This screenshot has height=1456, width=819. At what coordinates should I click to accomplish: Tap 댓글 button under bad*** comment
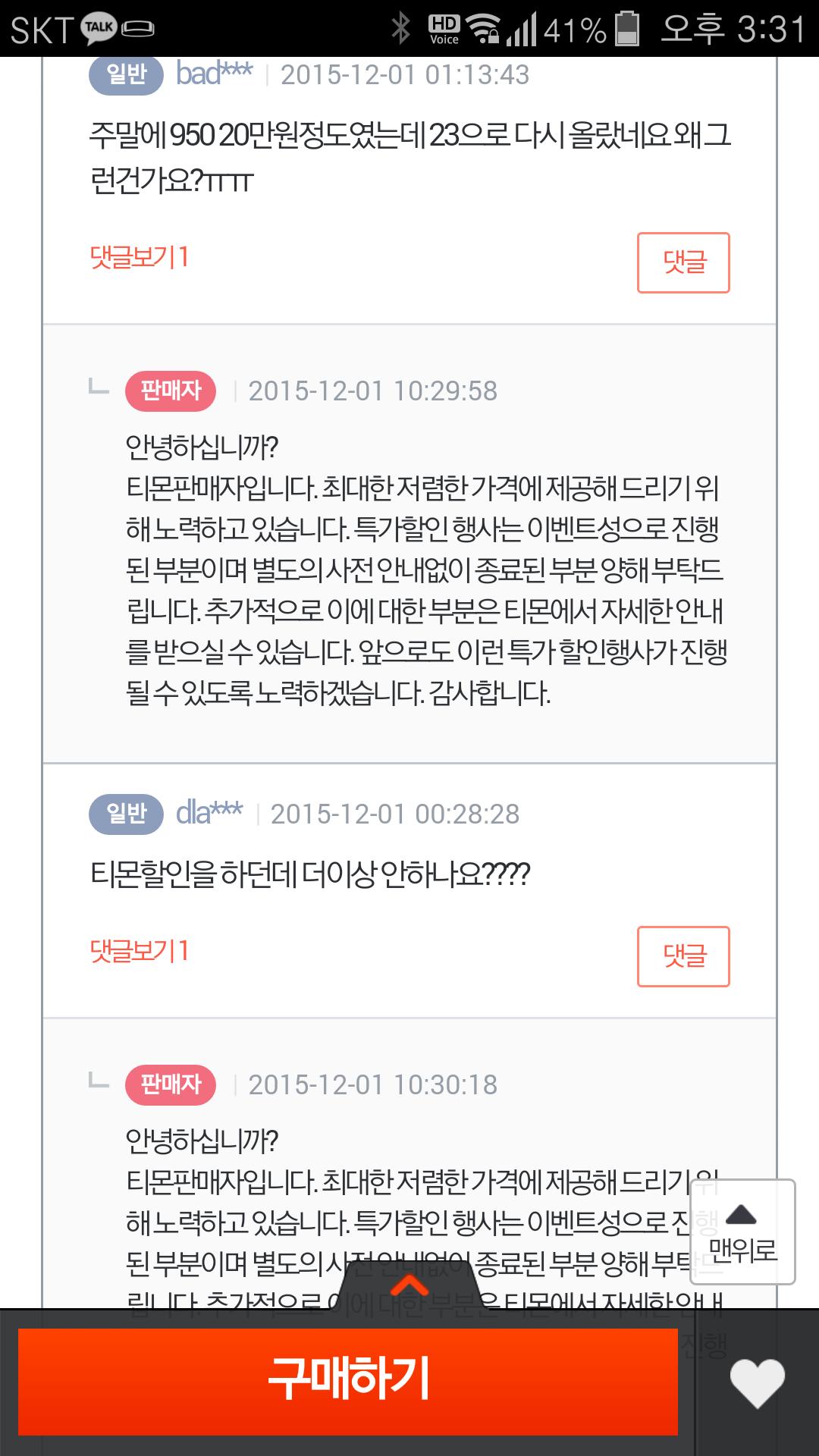tap(682, 262)
